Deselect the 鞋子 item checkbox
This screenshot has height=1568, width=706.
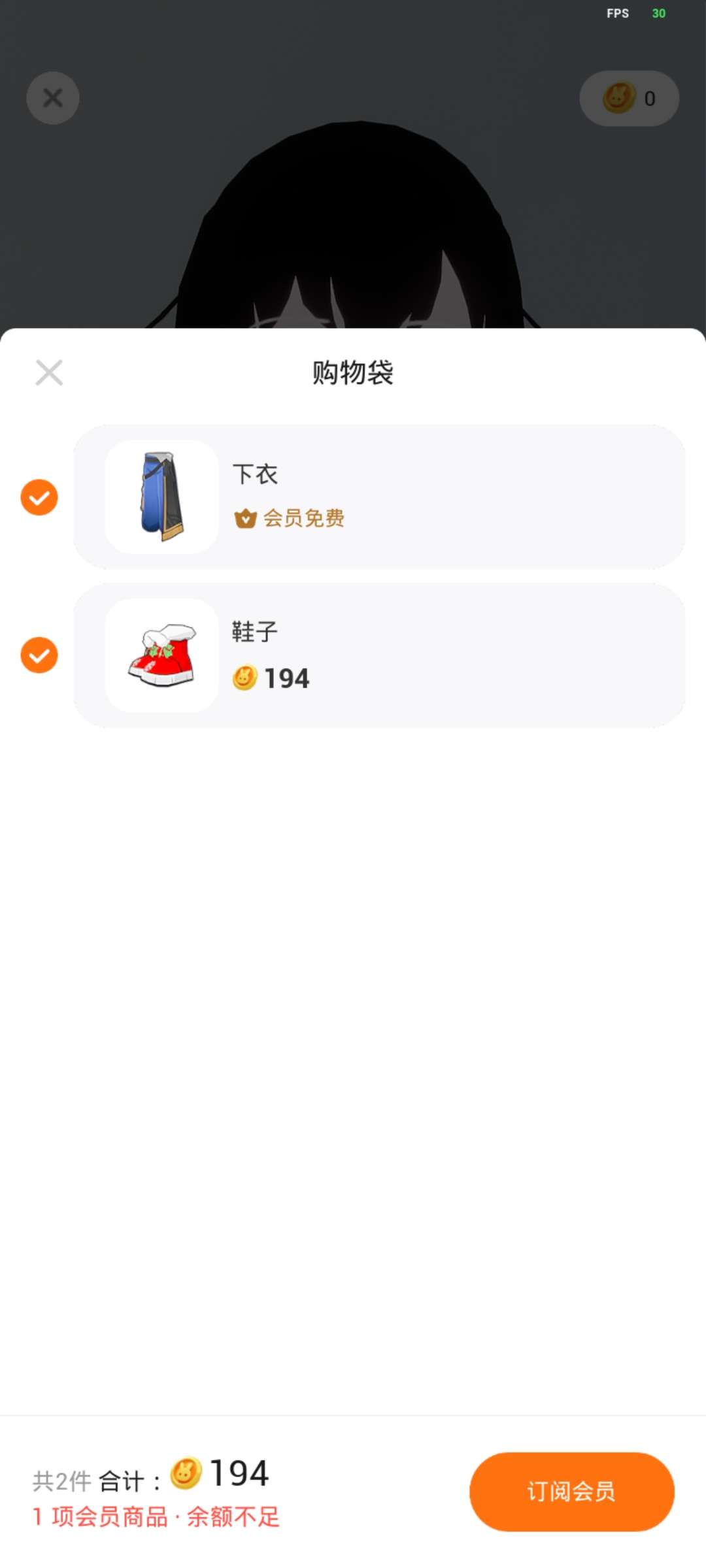pos(39,655)
